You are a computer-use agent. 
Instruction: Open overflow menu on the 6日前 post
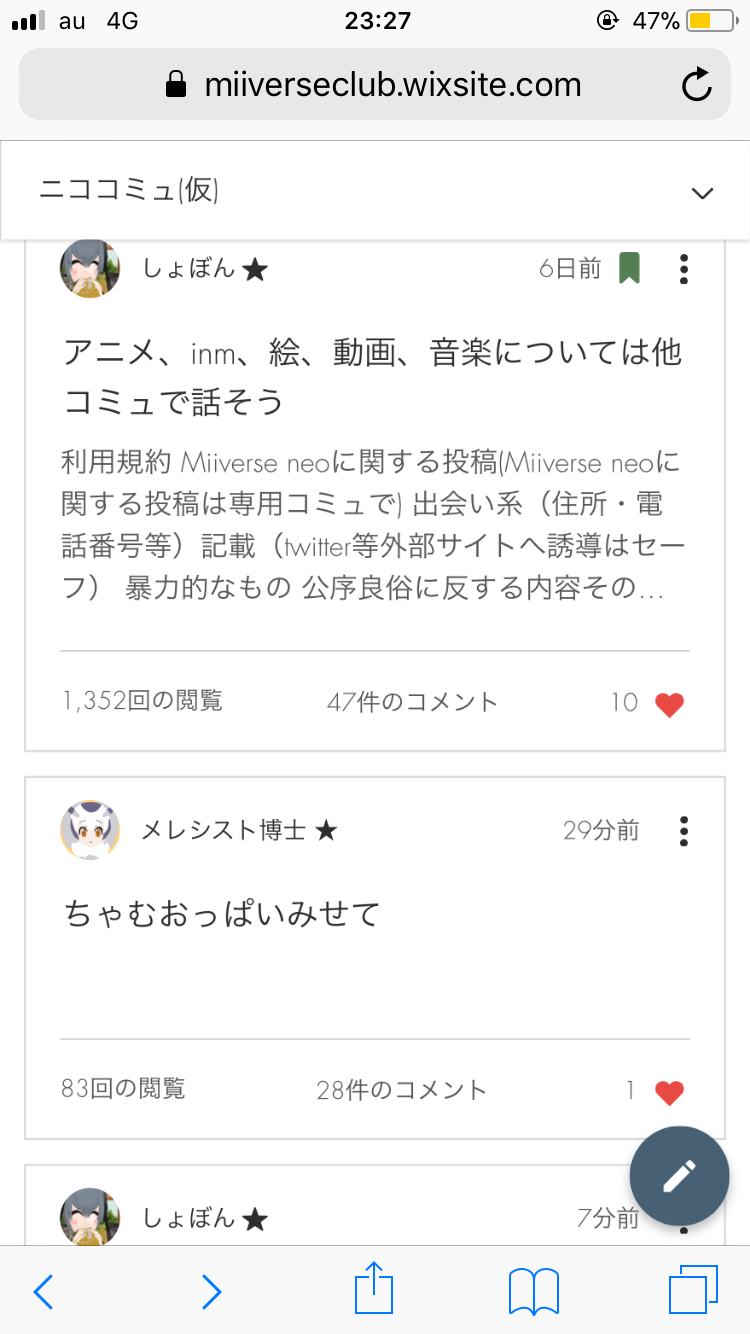click(684, 269)
